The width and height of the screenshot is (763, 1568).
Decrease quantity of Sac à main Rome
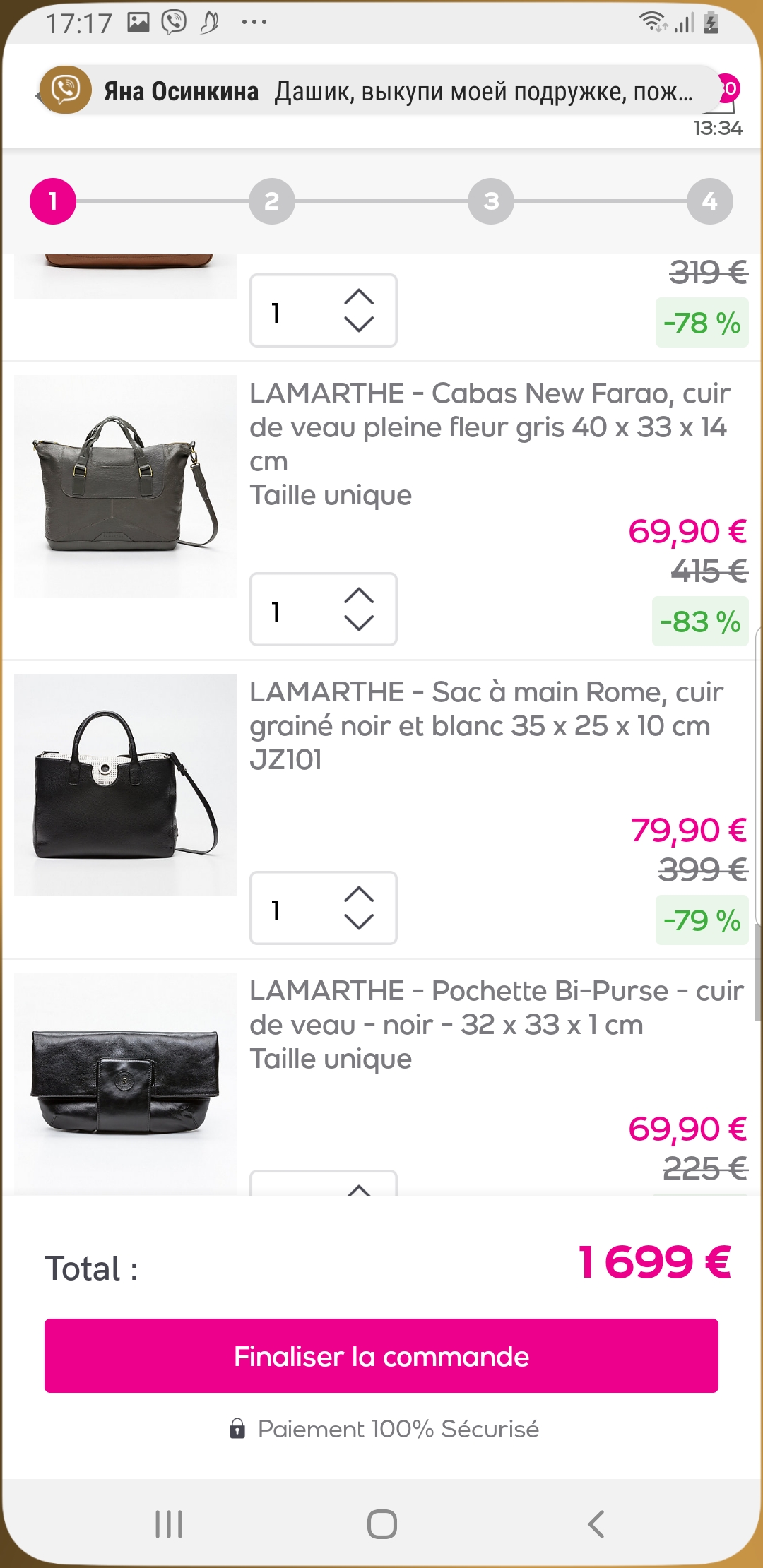359,922
